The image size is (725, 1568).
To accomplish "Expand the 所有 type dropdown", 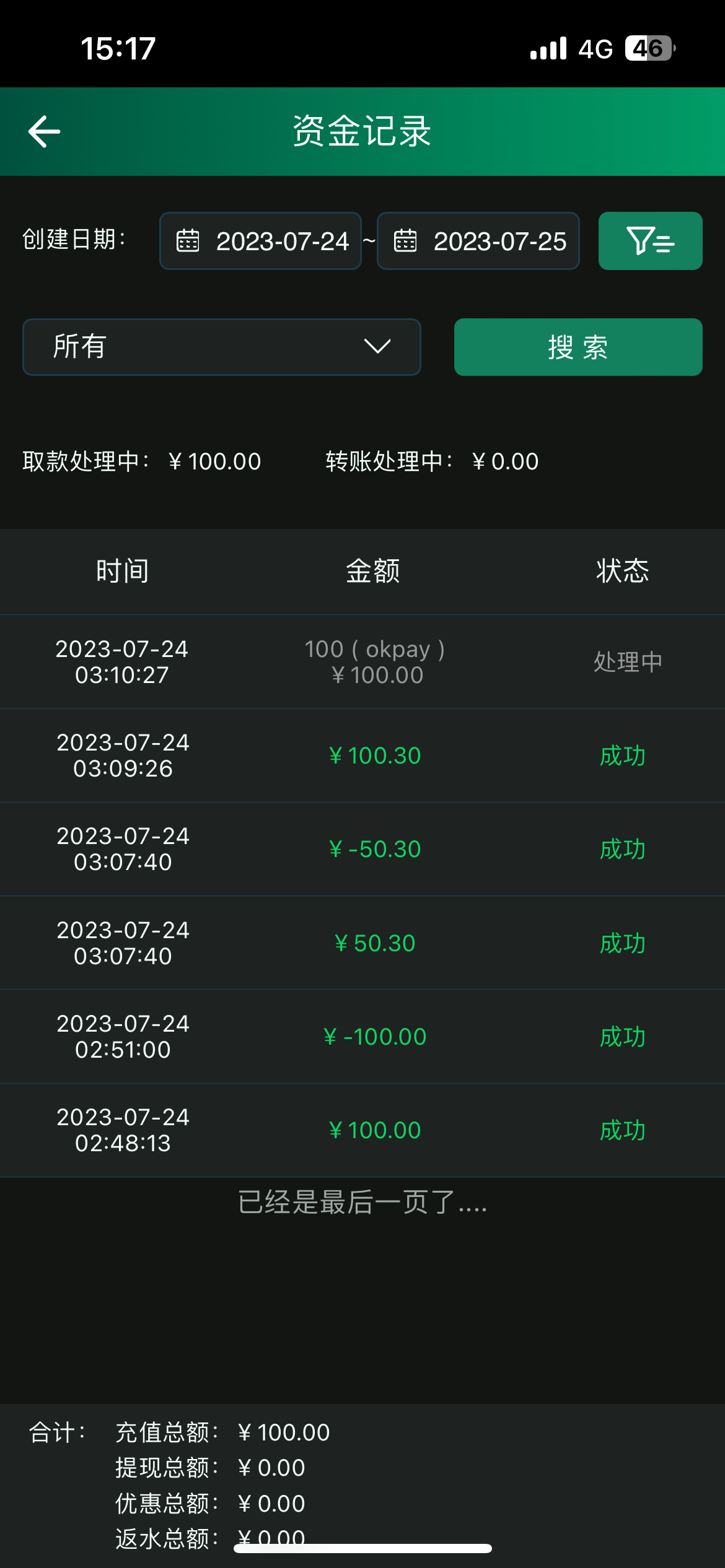I will click(x=222, y=347).
